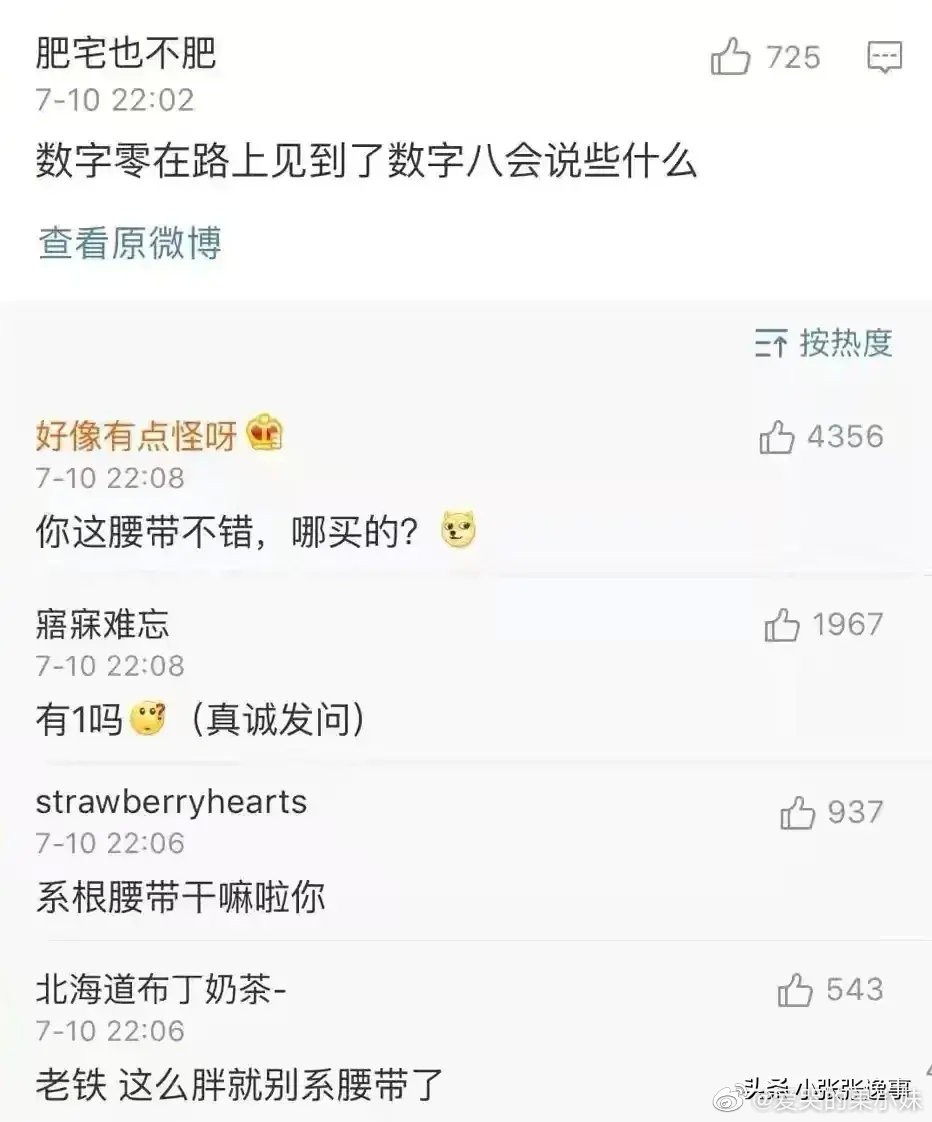Open the profile of 北海道布丁奶茶-
Image resolution: width=932 pixels, height=1122 pixels.
pyautogui.click(x=161, y=990)
